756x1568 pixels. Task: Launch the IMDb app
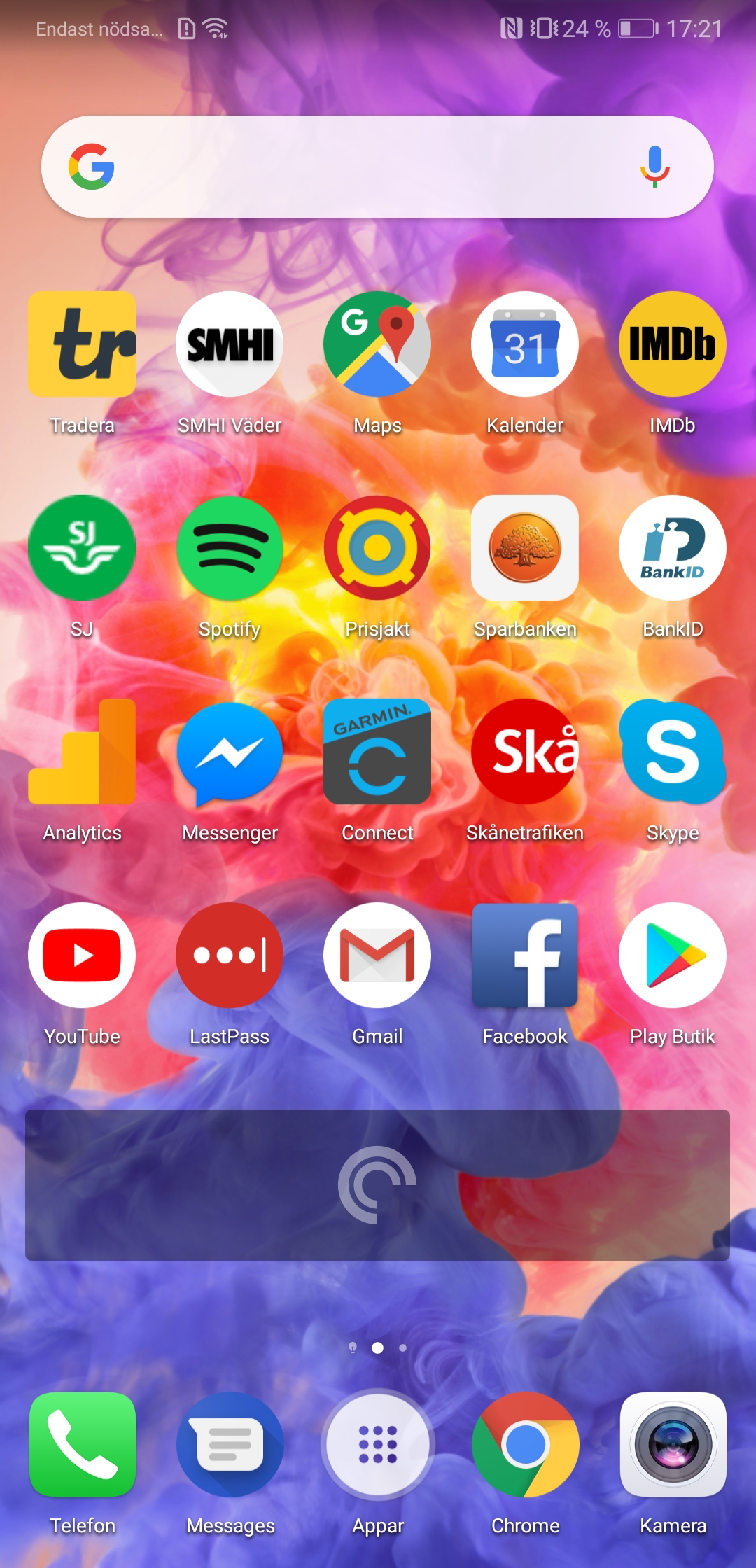pyautogui.click(x=672, y=344)
